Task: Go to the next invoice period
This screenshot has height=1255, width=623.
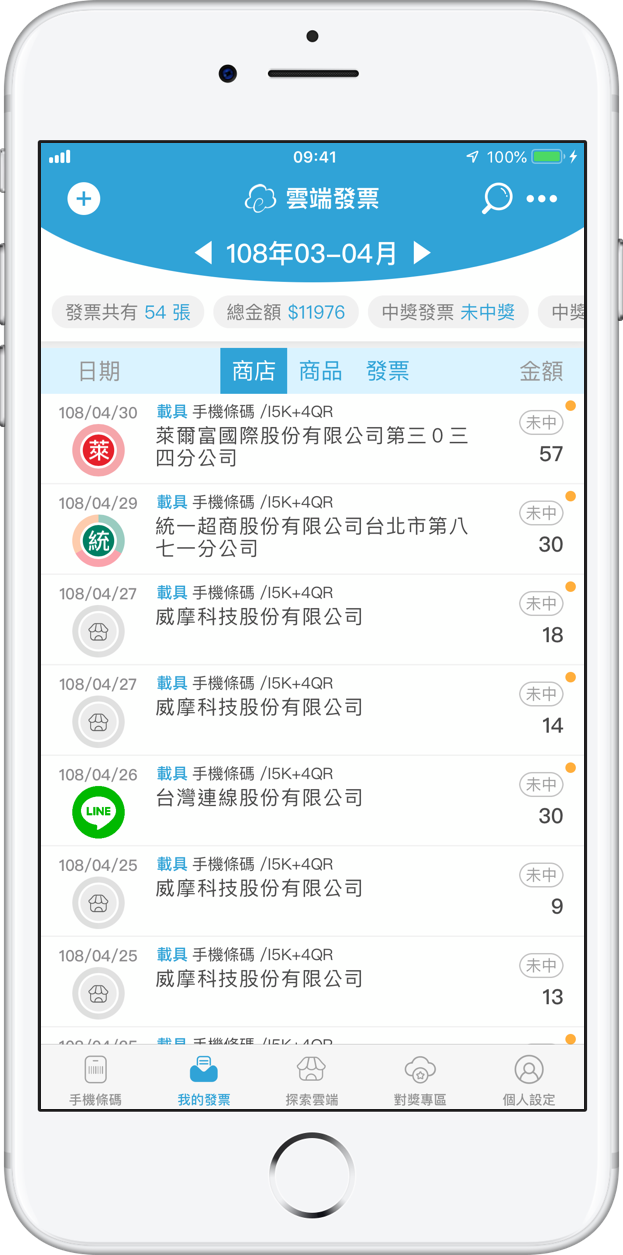Action: point(421,254)
